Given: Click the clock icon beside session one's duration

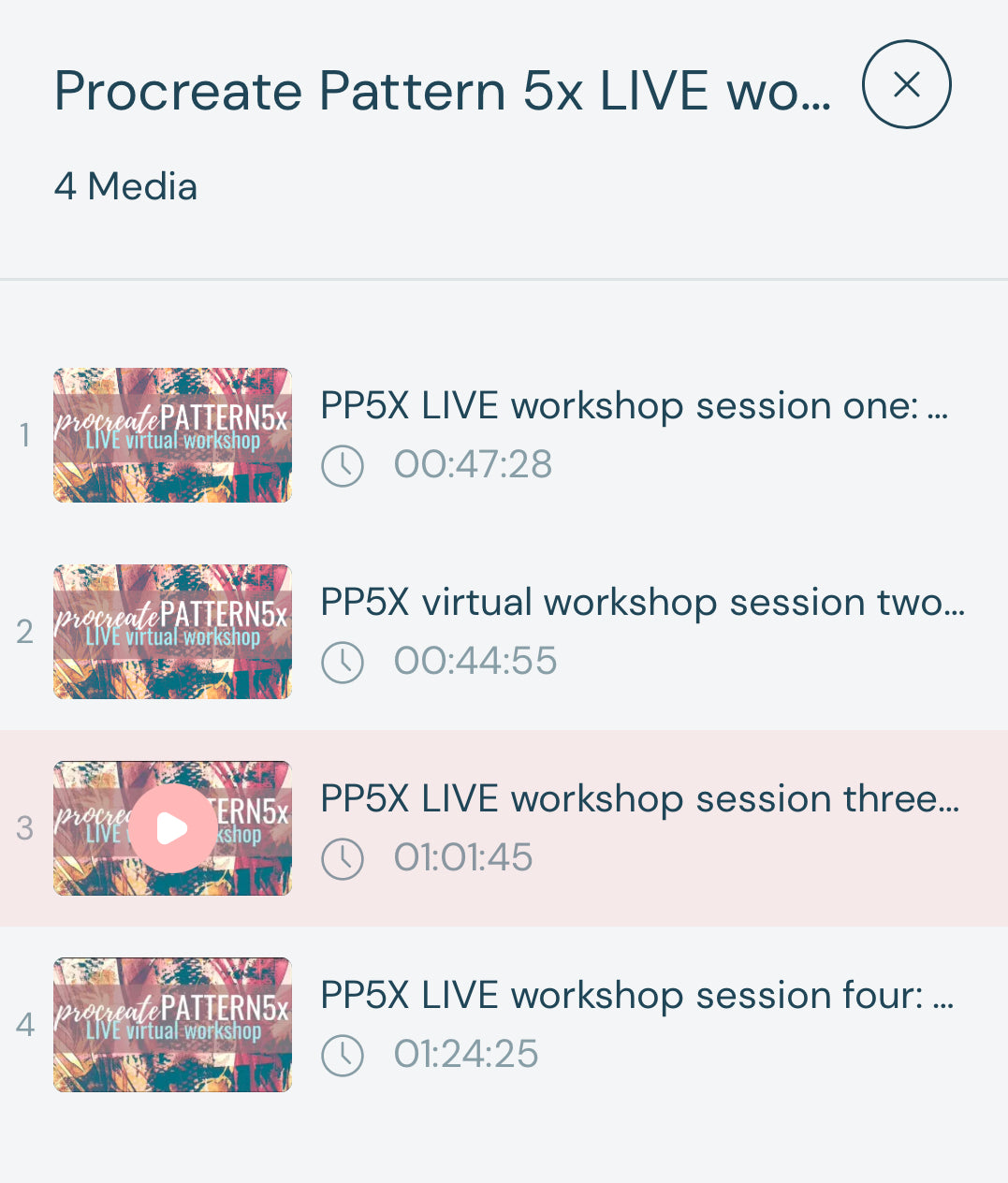Looking at the screenshot, I should click(x=343, y=465).
